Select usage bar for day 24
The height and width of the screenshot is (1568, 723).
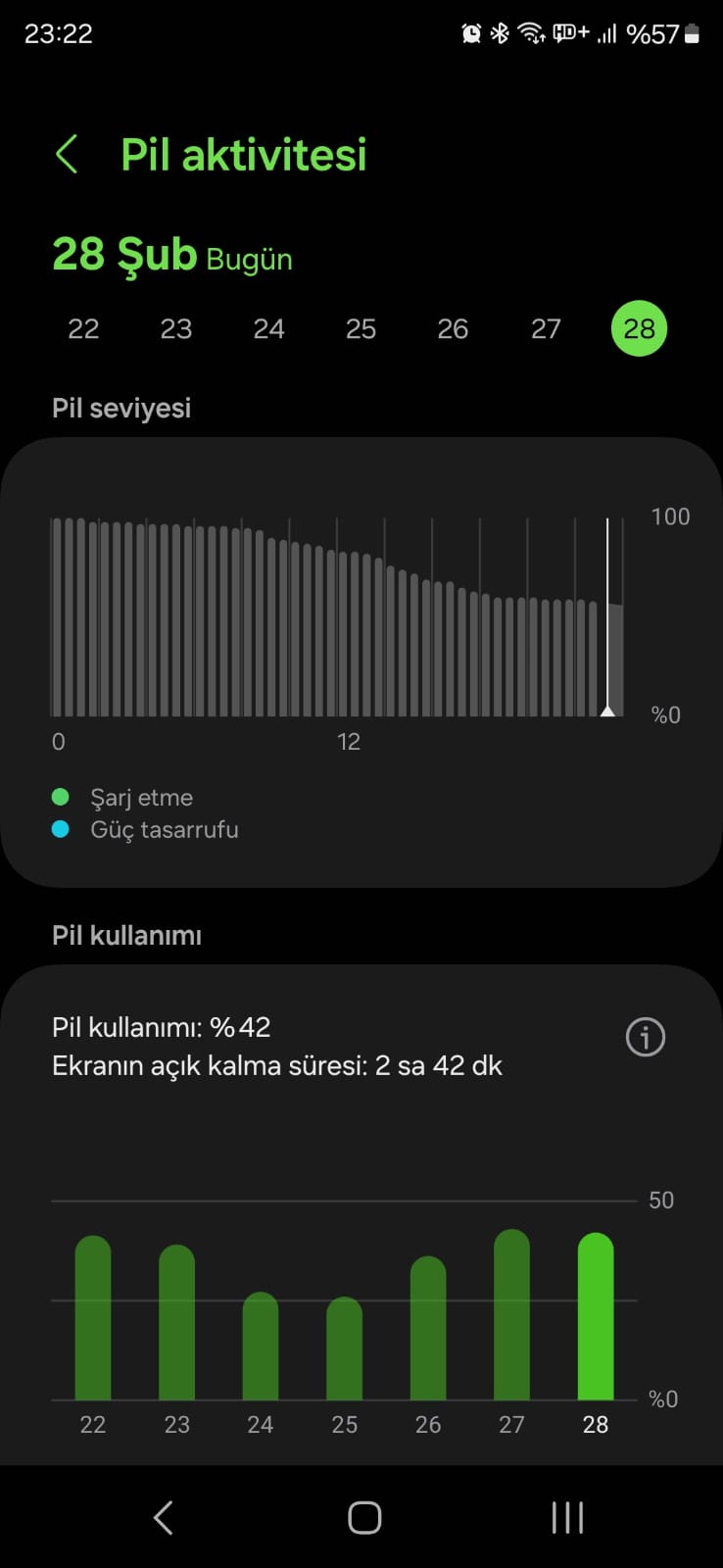coord(261,1347)
